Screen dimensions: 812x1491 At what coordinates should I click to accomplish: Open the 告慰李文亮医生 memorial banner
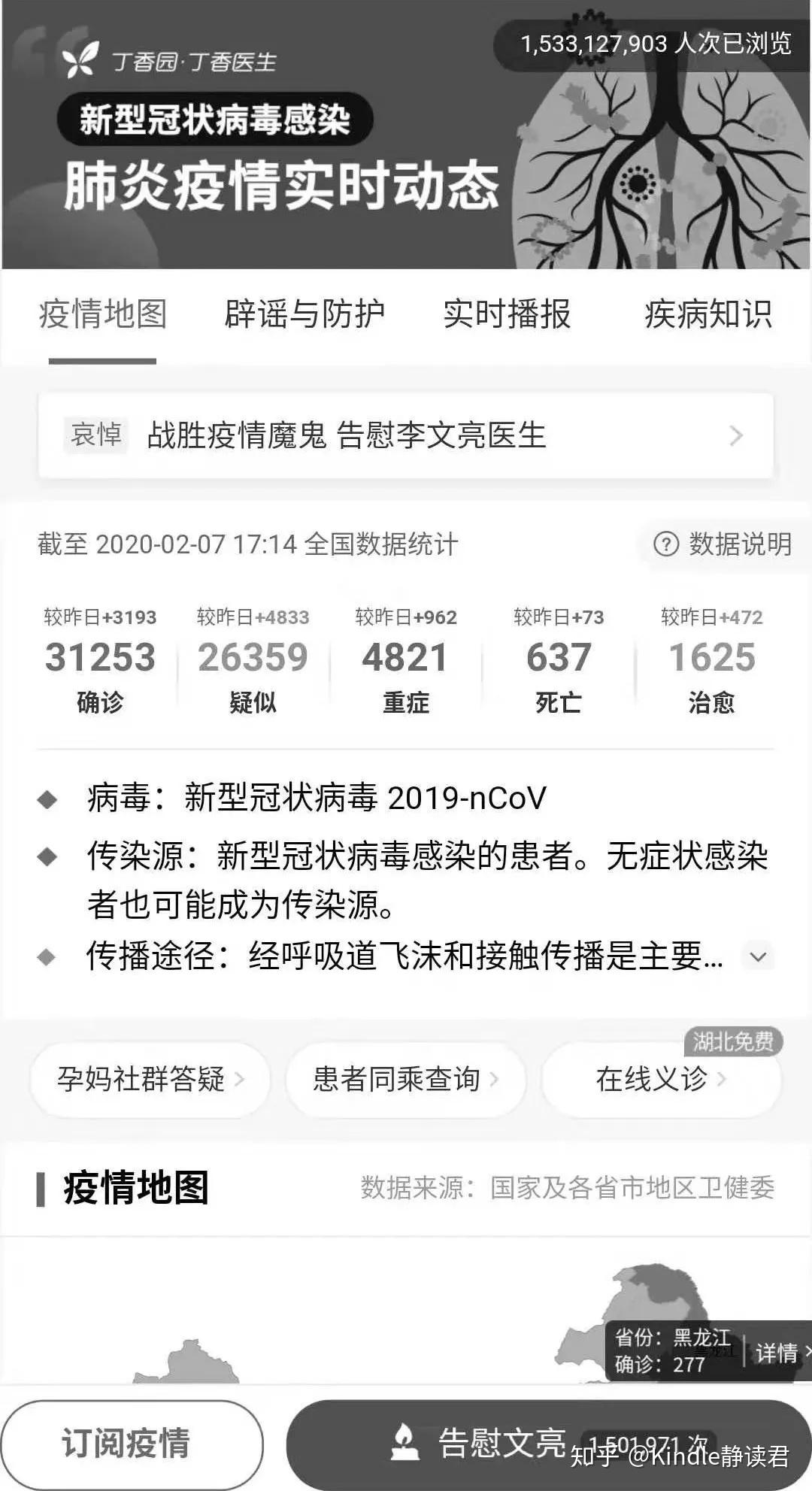[x=406, y=435]
